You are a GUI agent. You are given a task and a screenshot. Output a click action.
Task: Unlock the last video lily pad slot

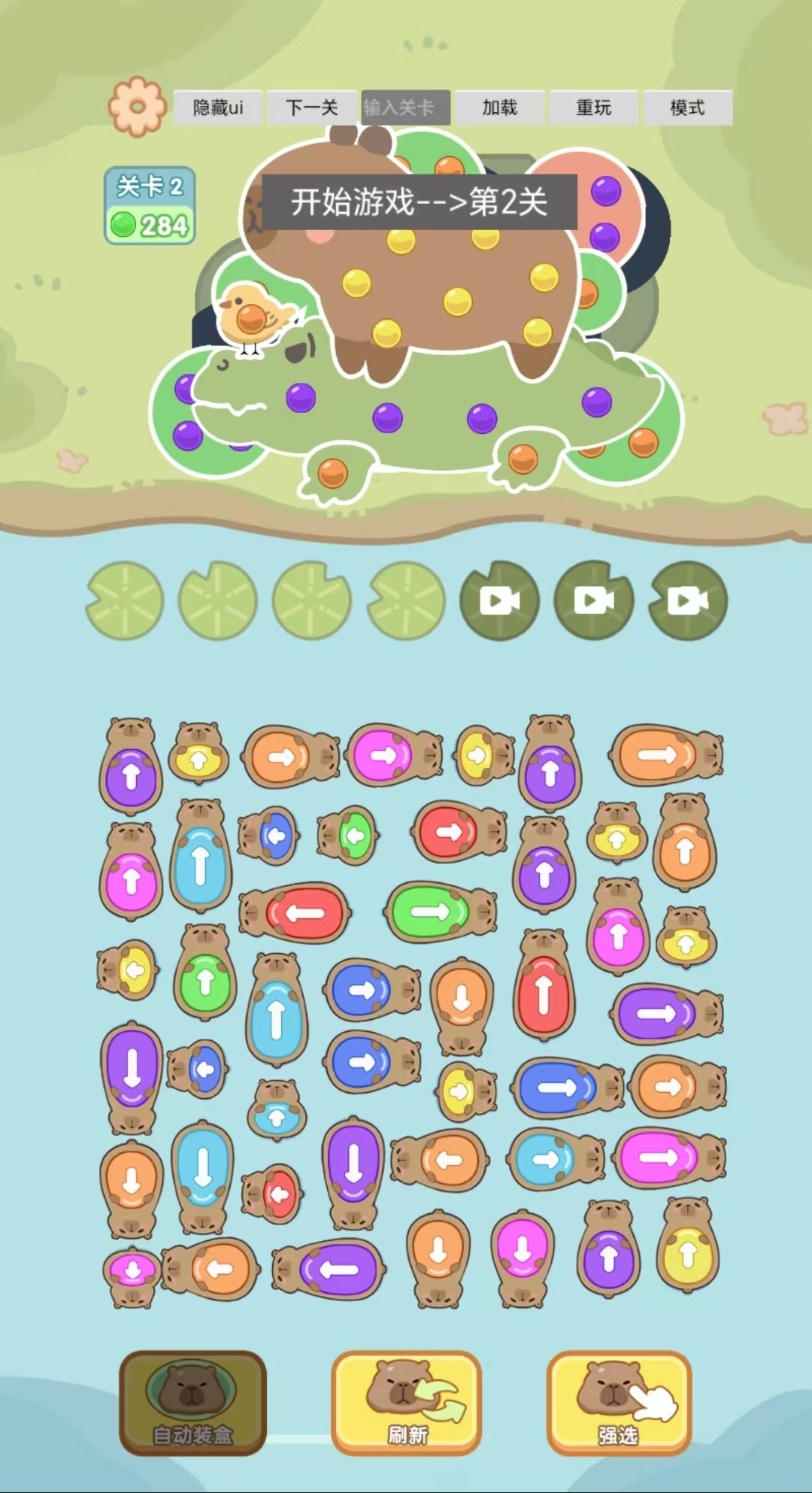click(688, 600)
